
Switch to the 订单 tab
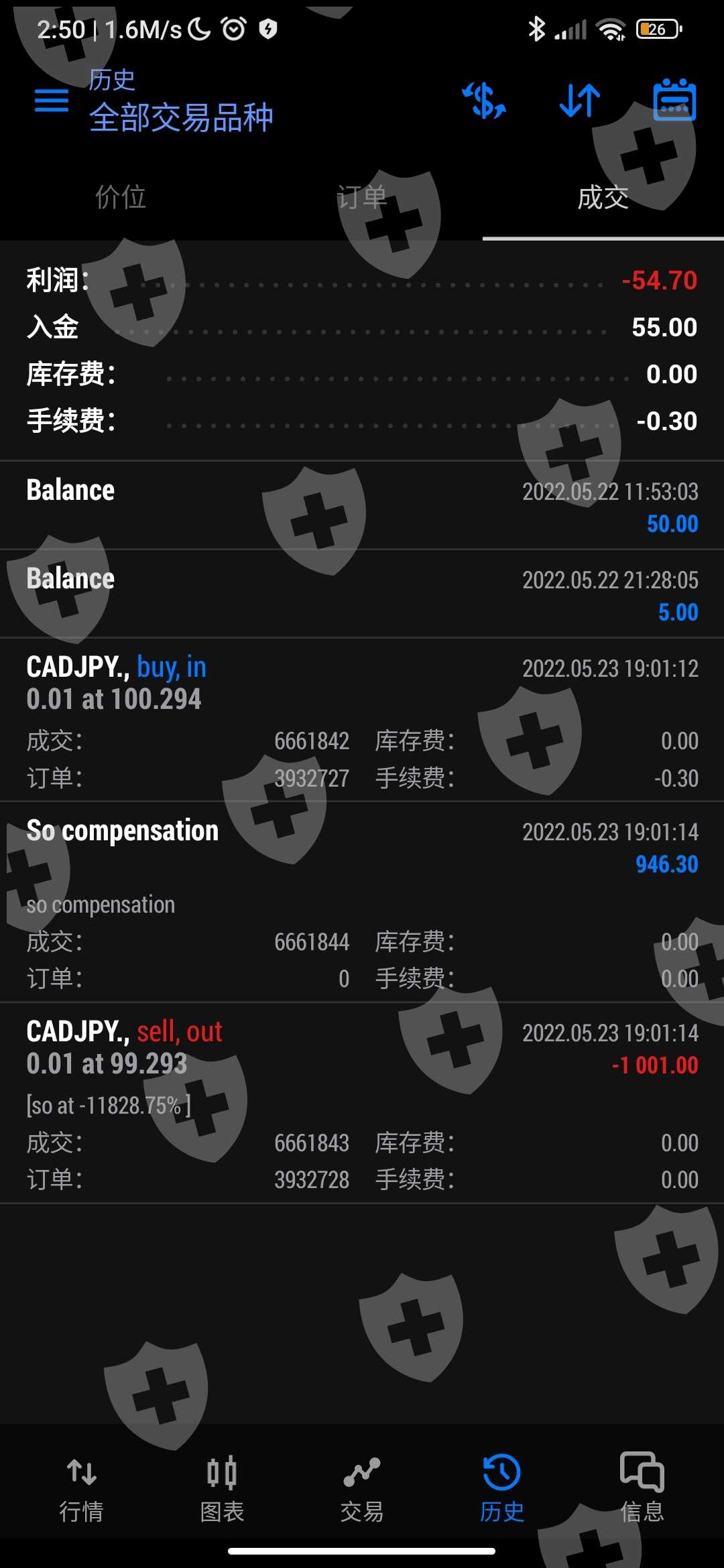coord(362,198)
